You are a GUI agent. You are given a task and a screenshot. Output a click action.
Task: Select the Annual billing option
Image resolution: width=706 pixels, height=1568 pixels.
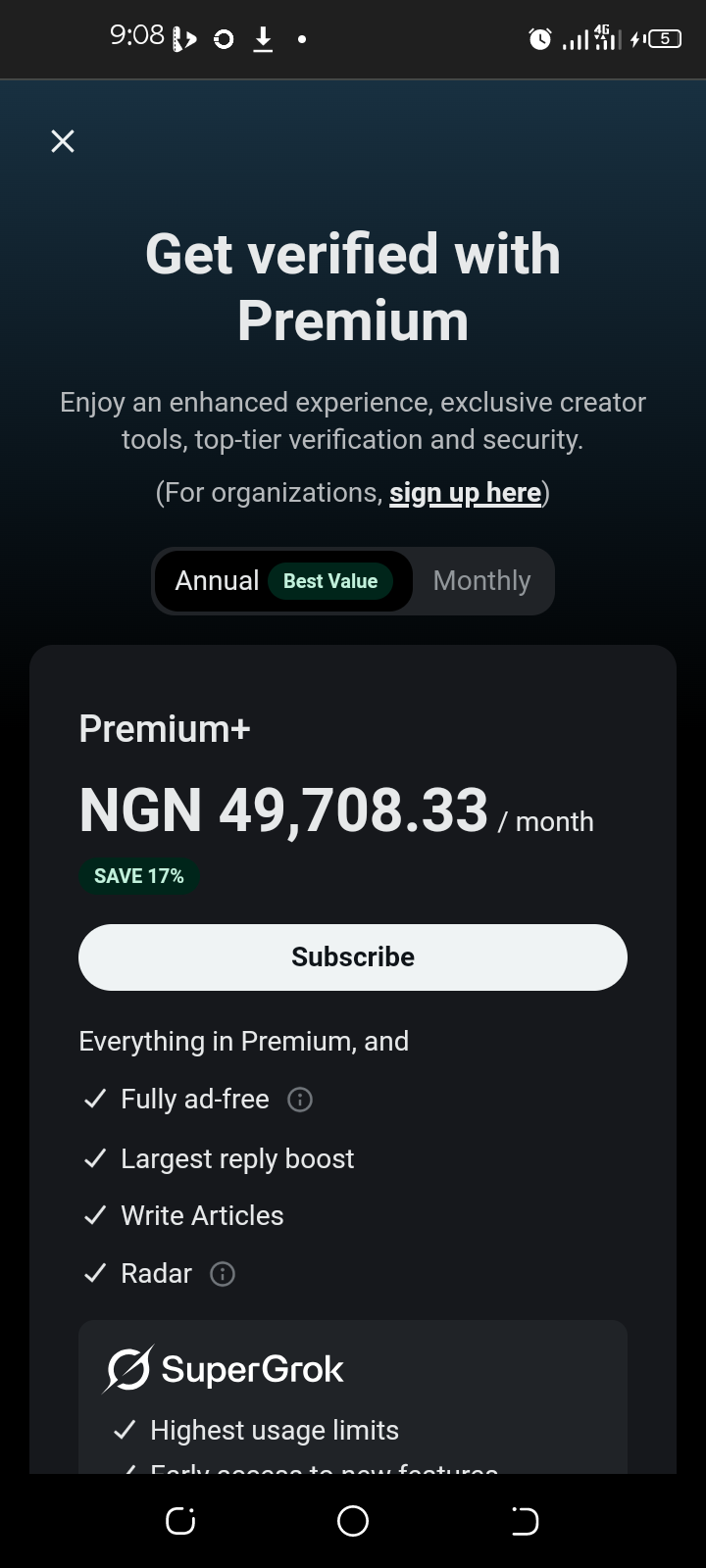coord(283,581)
